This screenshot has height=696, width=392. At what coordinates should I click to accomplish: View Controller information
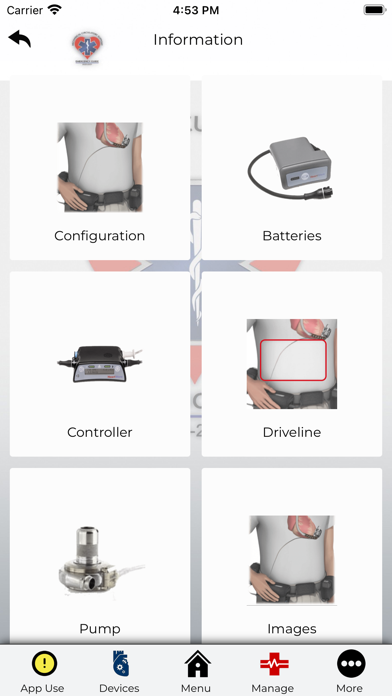click(100, 364)
